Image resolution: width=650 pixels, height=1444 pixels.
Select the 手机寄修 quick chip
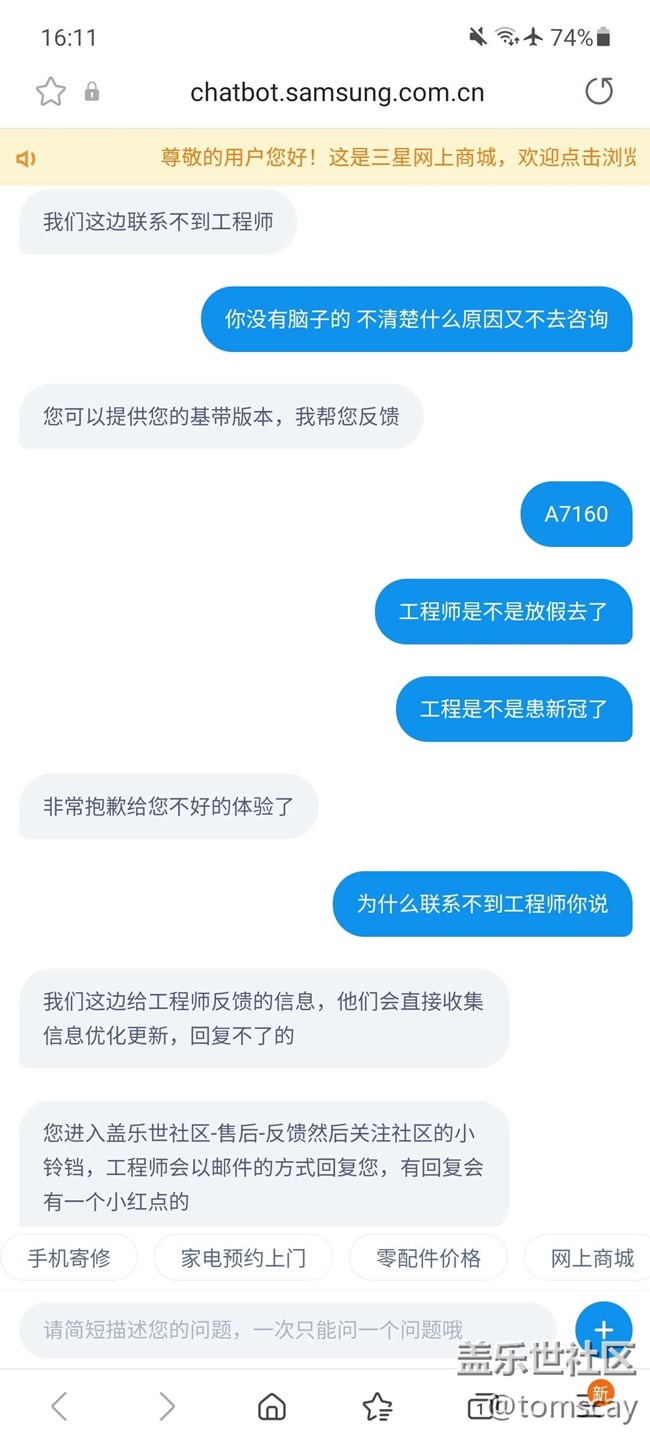click(x=69, y=1257)
